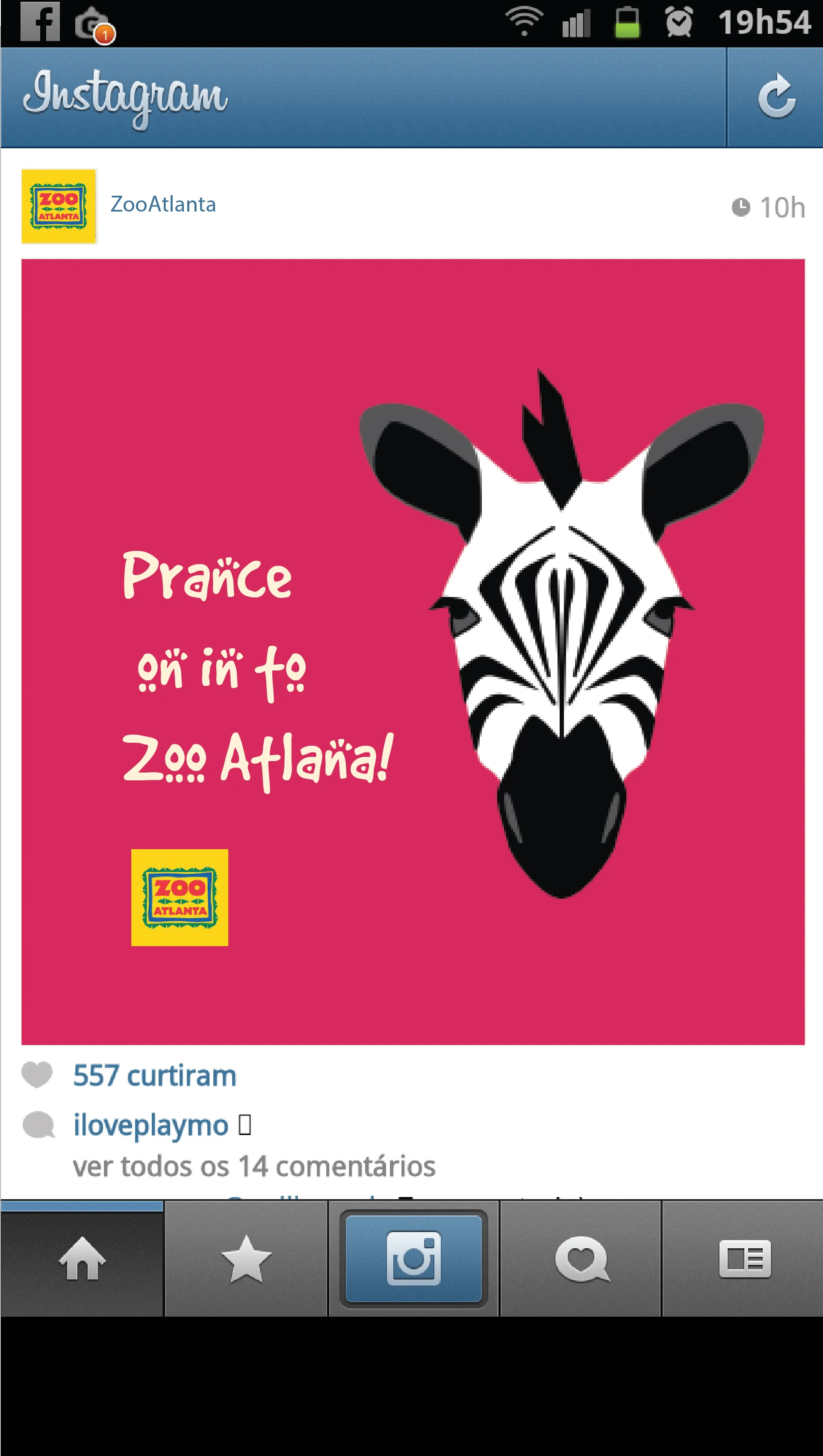823x1456 pixels.
Task: View all 14 comentários
Action: tap(254, 1166)
